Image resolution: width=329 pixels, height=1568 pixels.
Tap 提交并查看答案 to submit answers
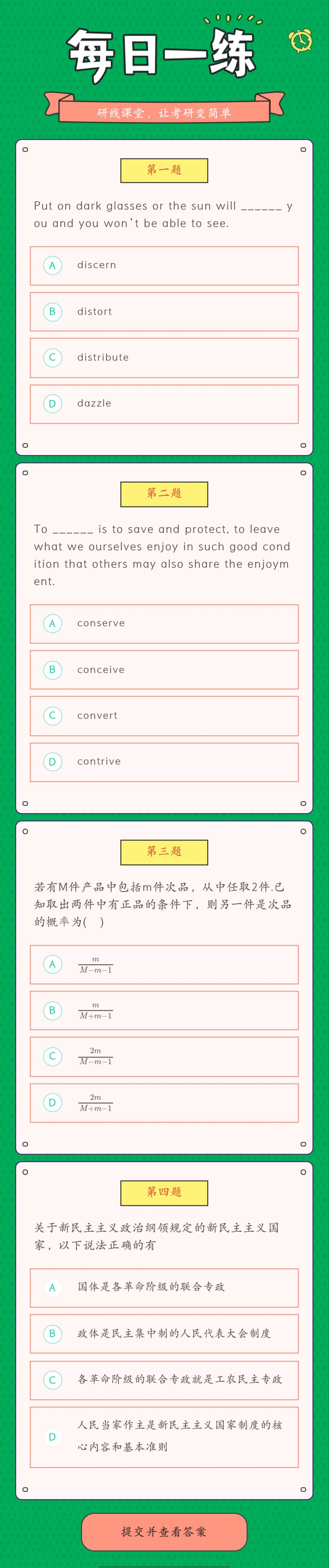click(164, 1531)
